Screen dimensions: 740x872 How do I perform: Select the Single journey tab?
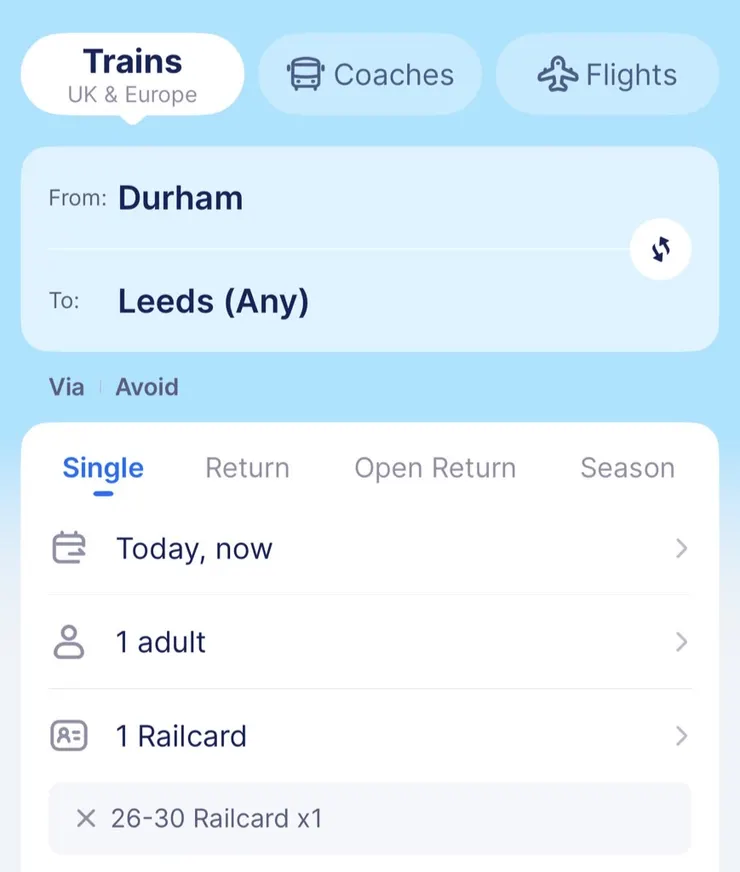pos(102,467)
